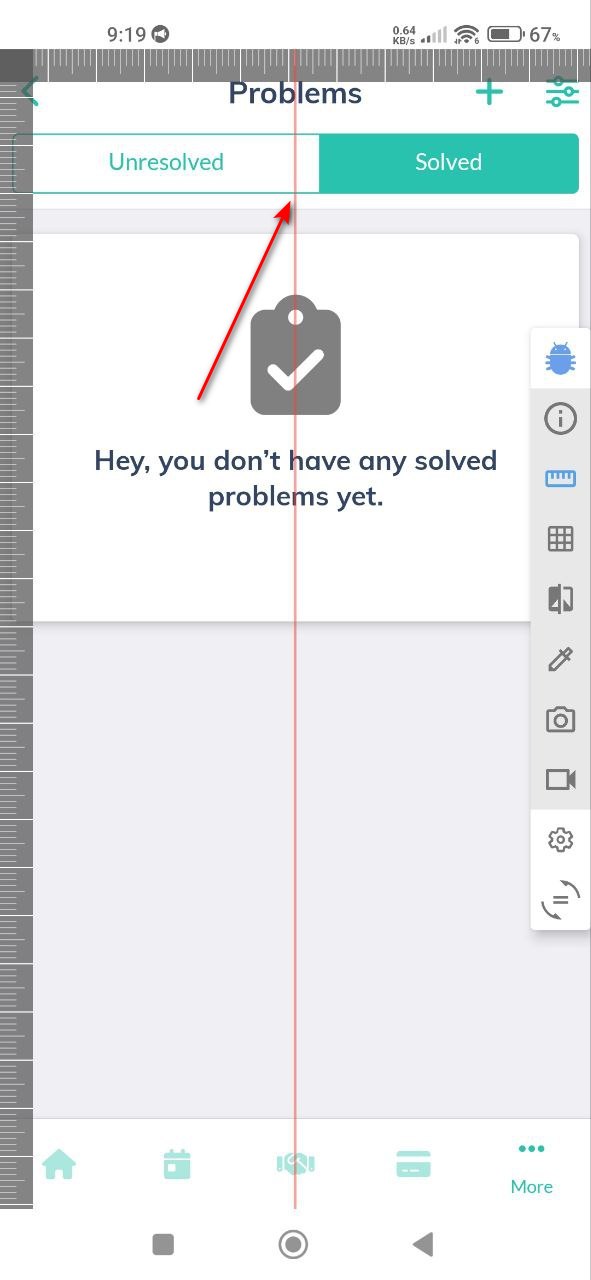591x1280 pixels.
Task: Open the info icon in the side toolbar
Action: point(560,418)
